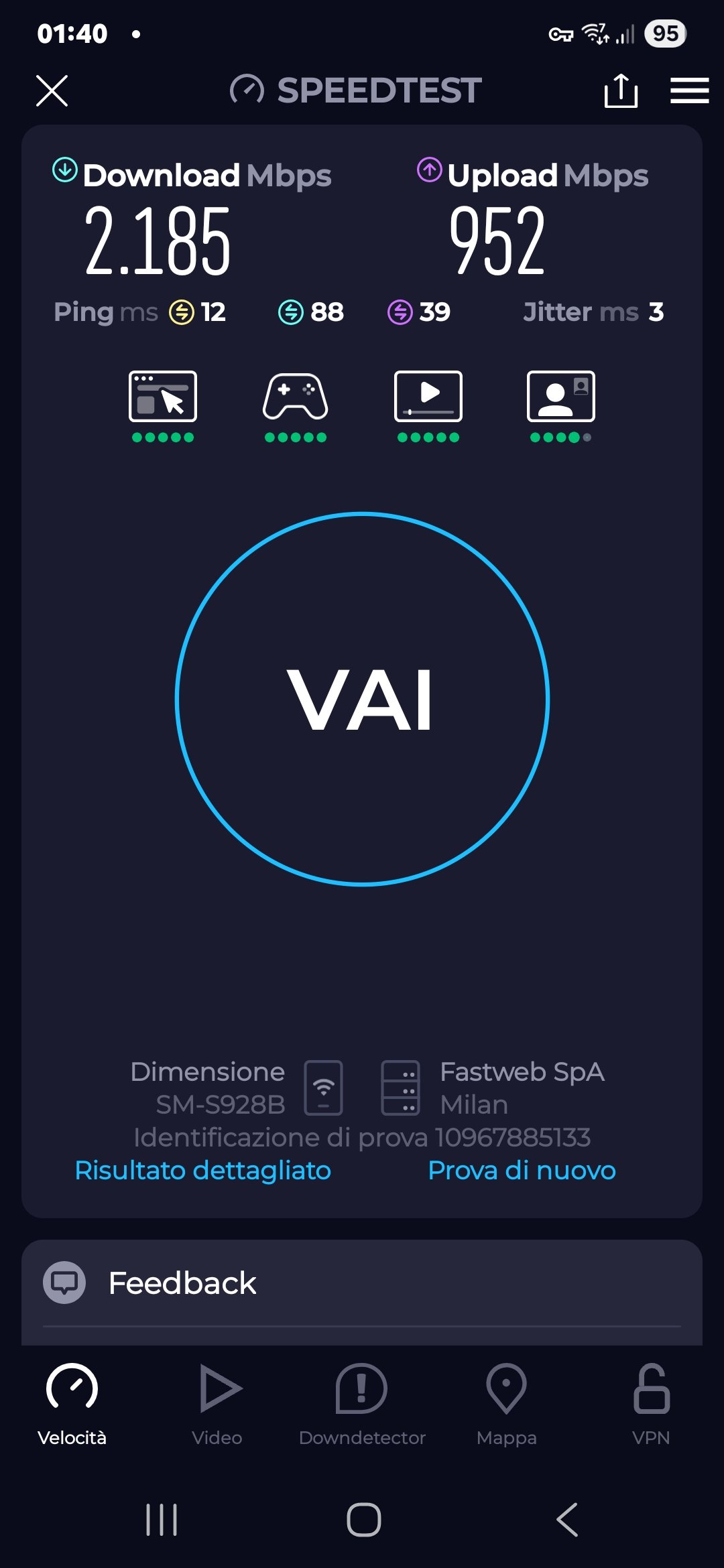
Task: Open Risultato dettagliato link
Action: pos(202,1170)
